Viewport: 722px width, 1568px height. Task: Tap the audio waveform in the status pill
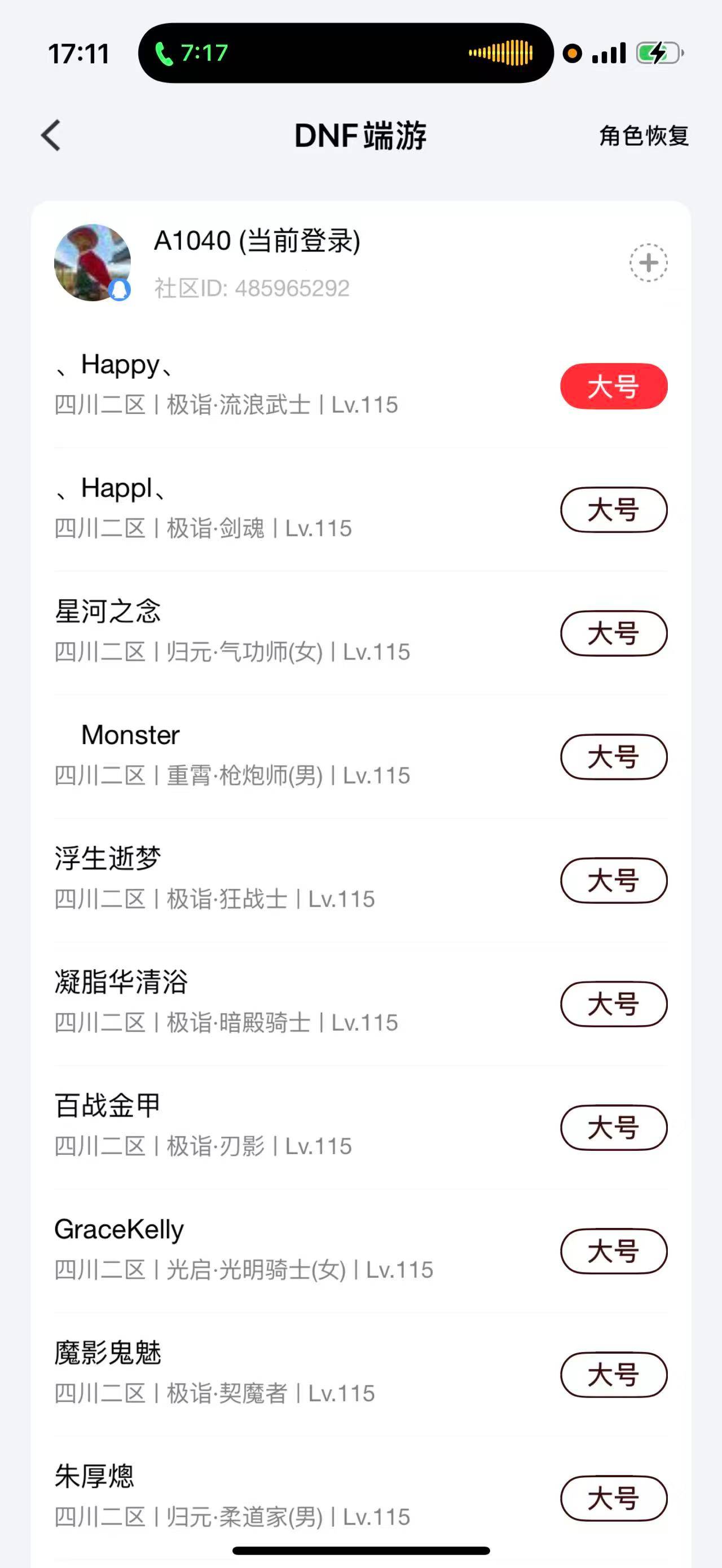coord(500,54)
